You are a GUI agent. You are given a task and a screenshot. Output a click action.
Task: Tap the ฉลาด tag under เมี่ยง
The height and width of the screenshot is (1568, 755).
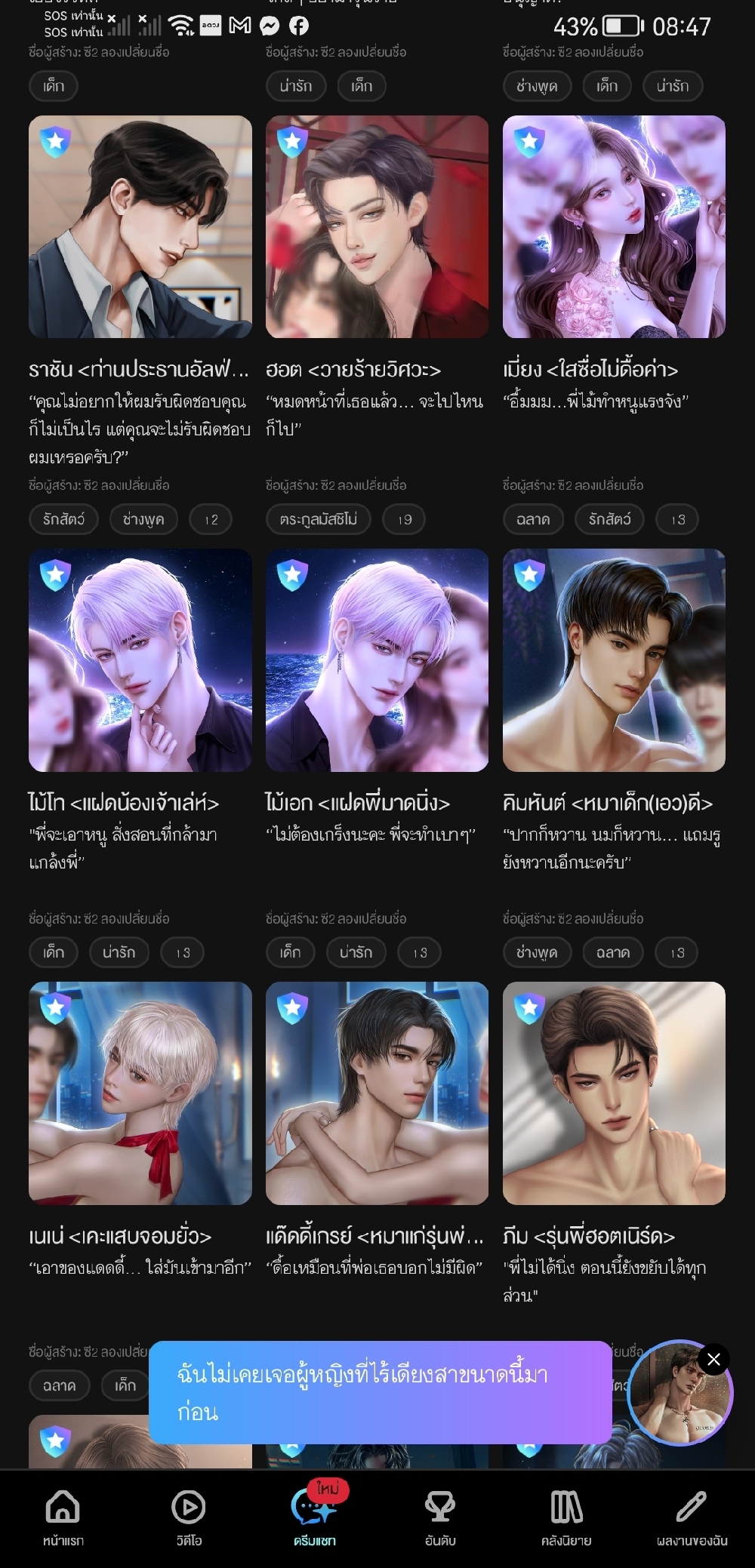(533, 519)
